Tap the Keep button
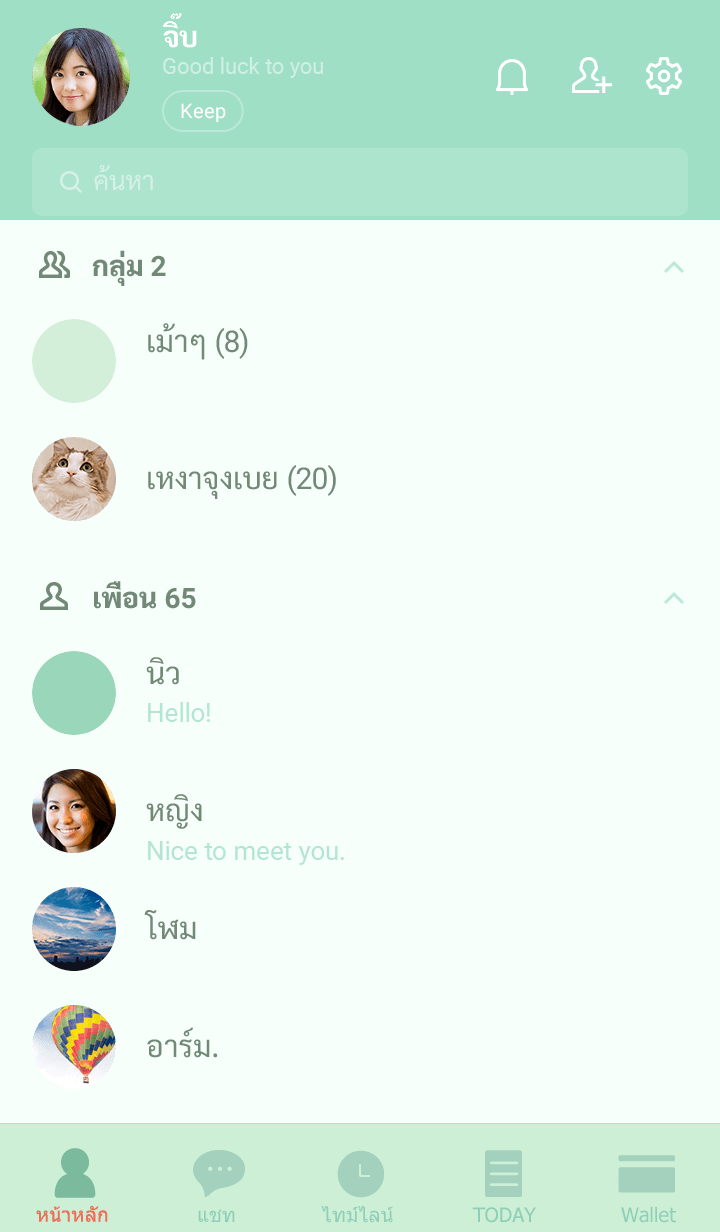 tap(203, 111)
